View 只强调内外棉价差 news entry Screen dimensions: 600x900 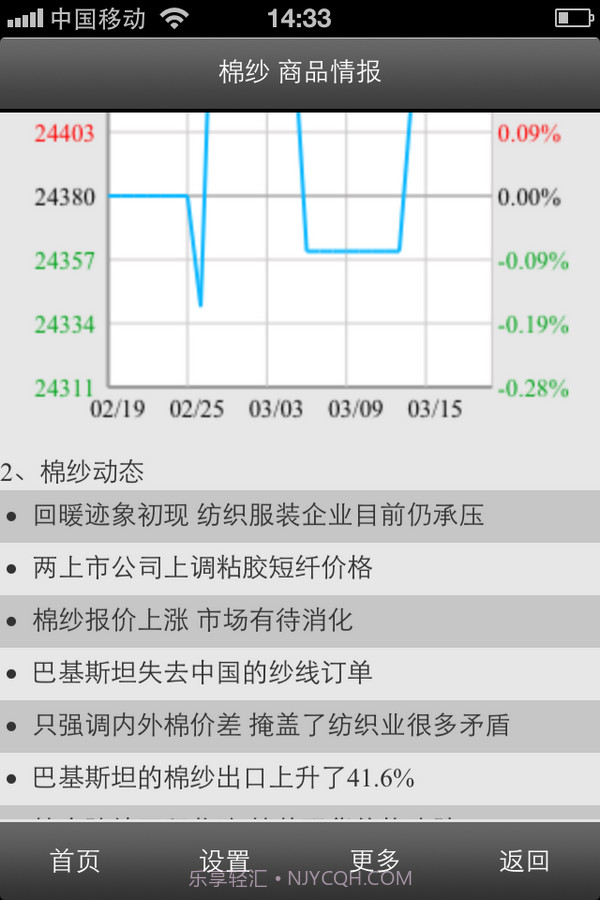[x=270, y=724]
